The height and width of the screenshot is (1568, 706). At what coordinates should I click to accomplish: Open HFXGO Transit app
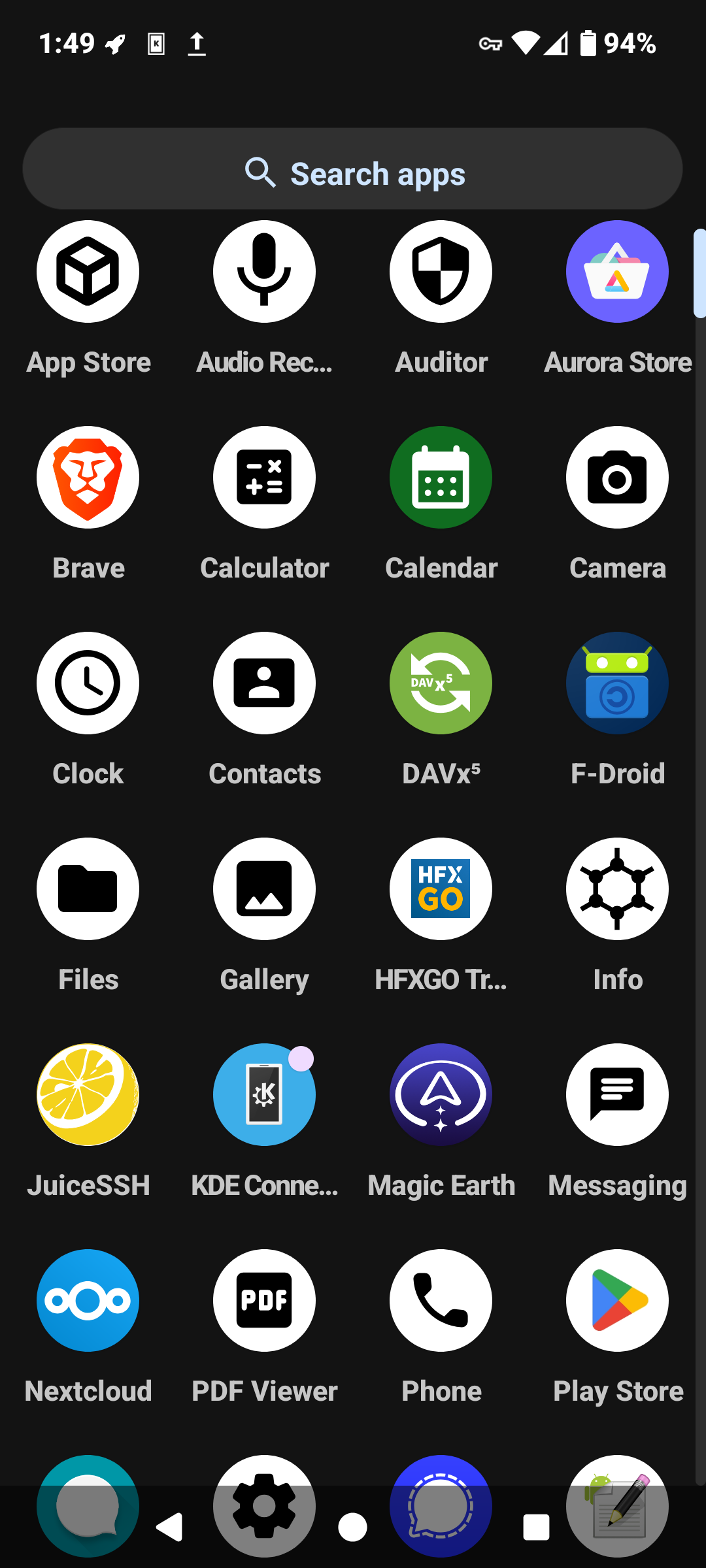click(x=441, y=889)
